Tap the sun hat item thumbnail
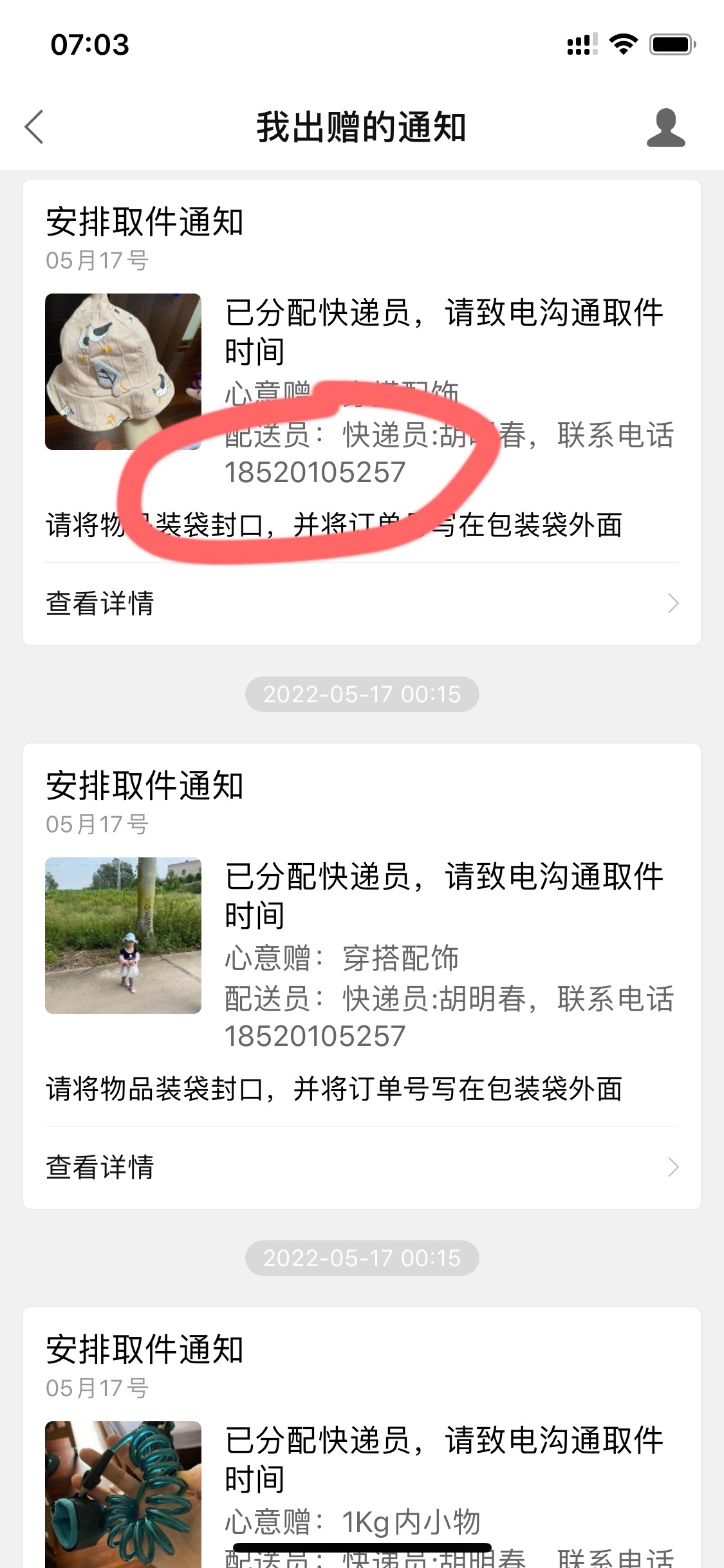This screenshot has height=1568, width=724. pos(123,371)
